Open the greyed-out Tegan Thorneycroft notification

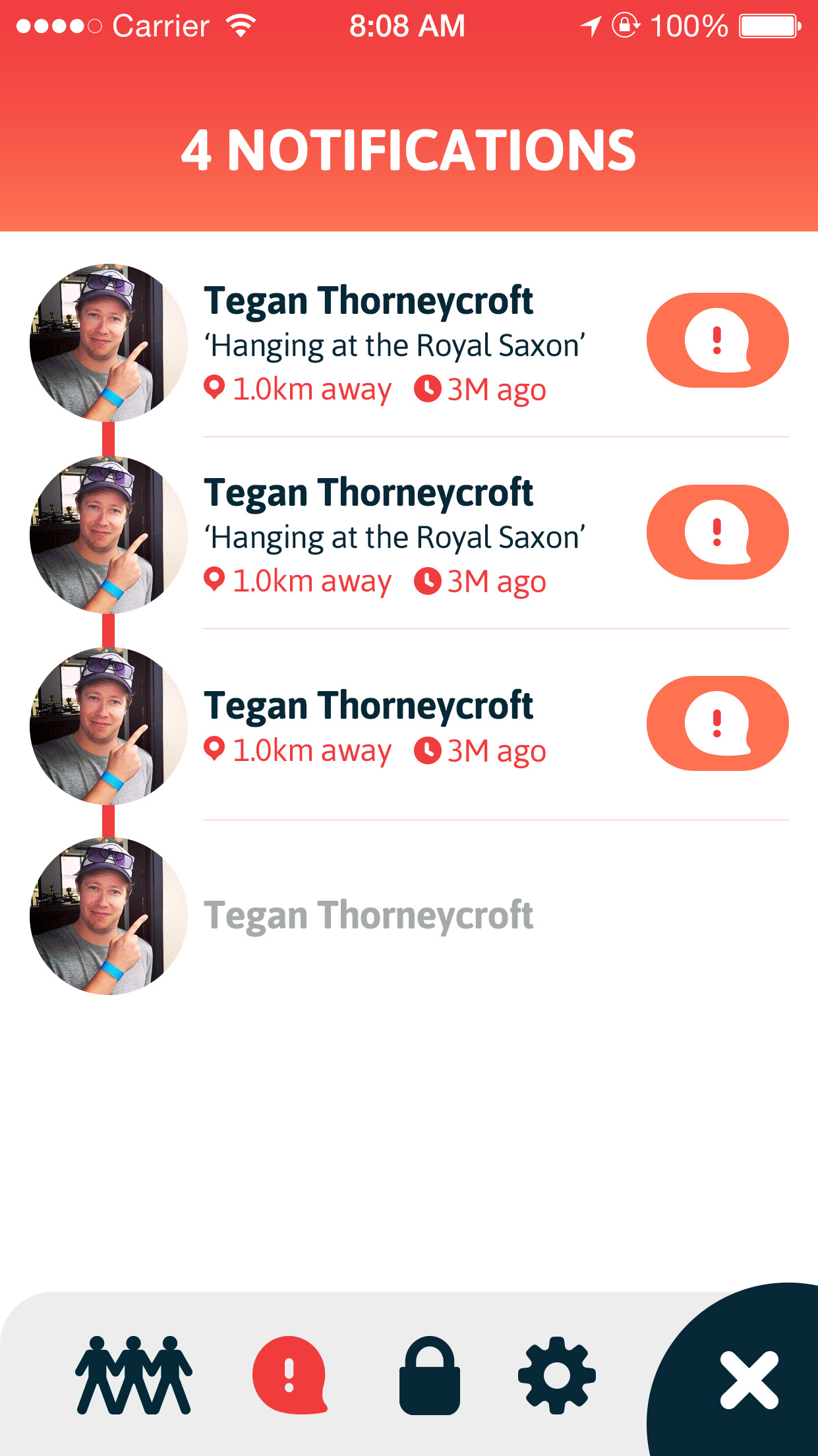[368, 916]
